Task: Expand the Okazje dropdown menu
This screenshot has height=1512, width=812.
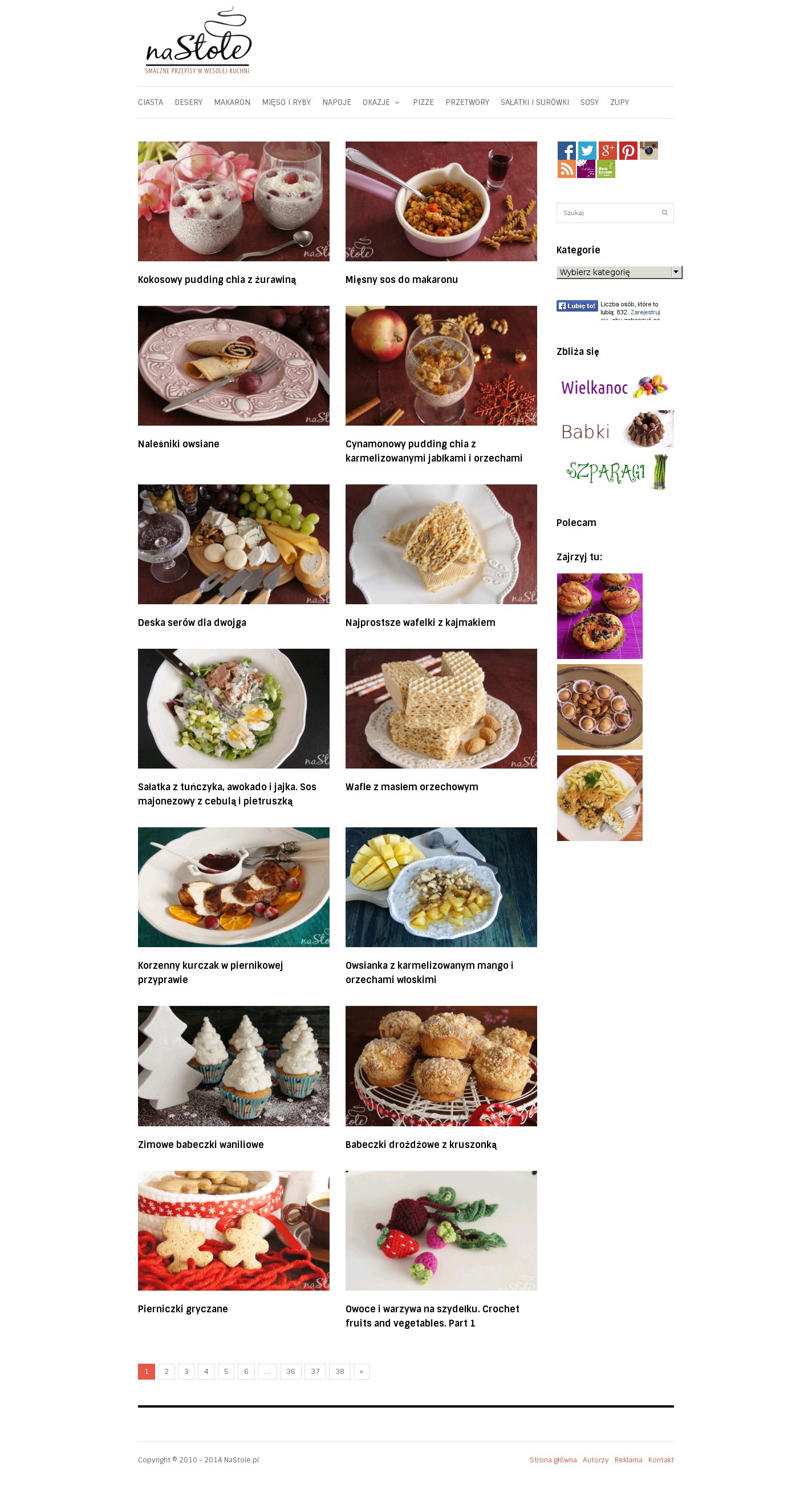Action: point(381,103)
